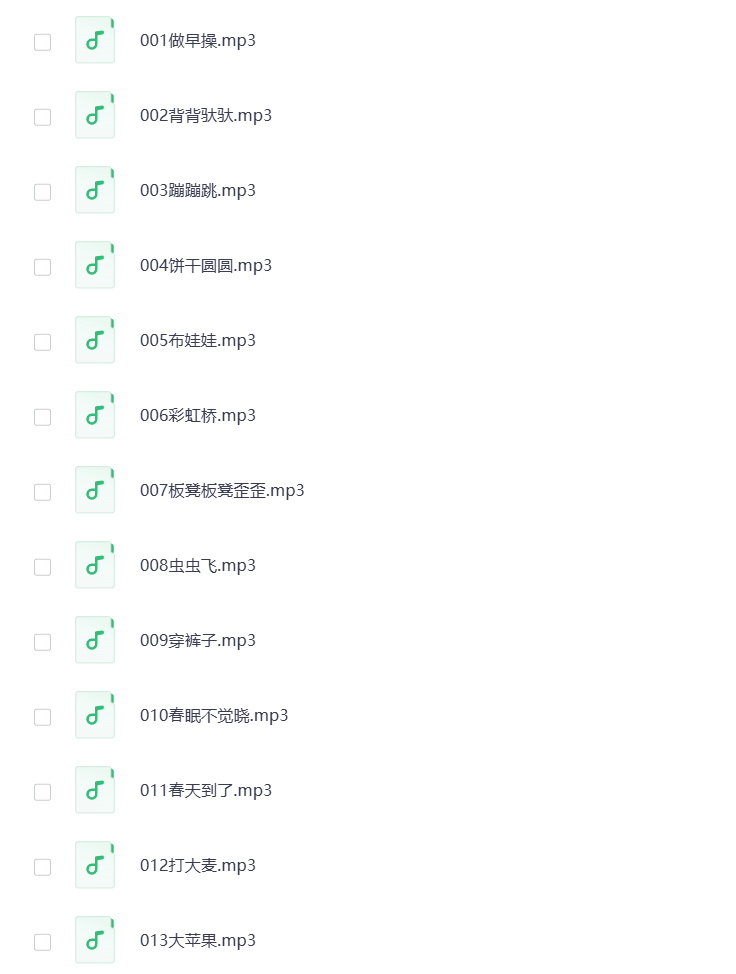Click the audio file icon of 007板凳板凳歪歪.mp3

(95, 490)
